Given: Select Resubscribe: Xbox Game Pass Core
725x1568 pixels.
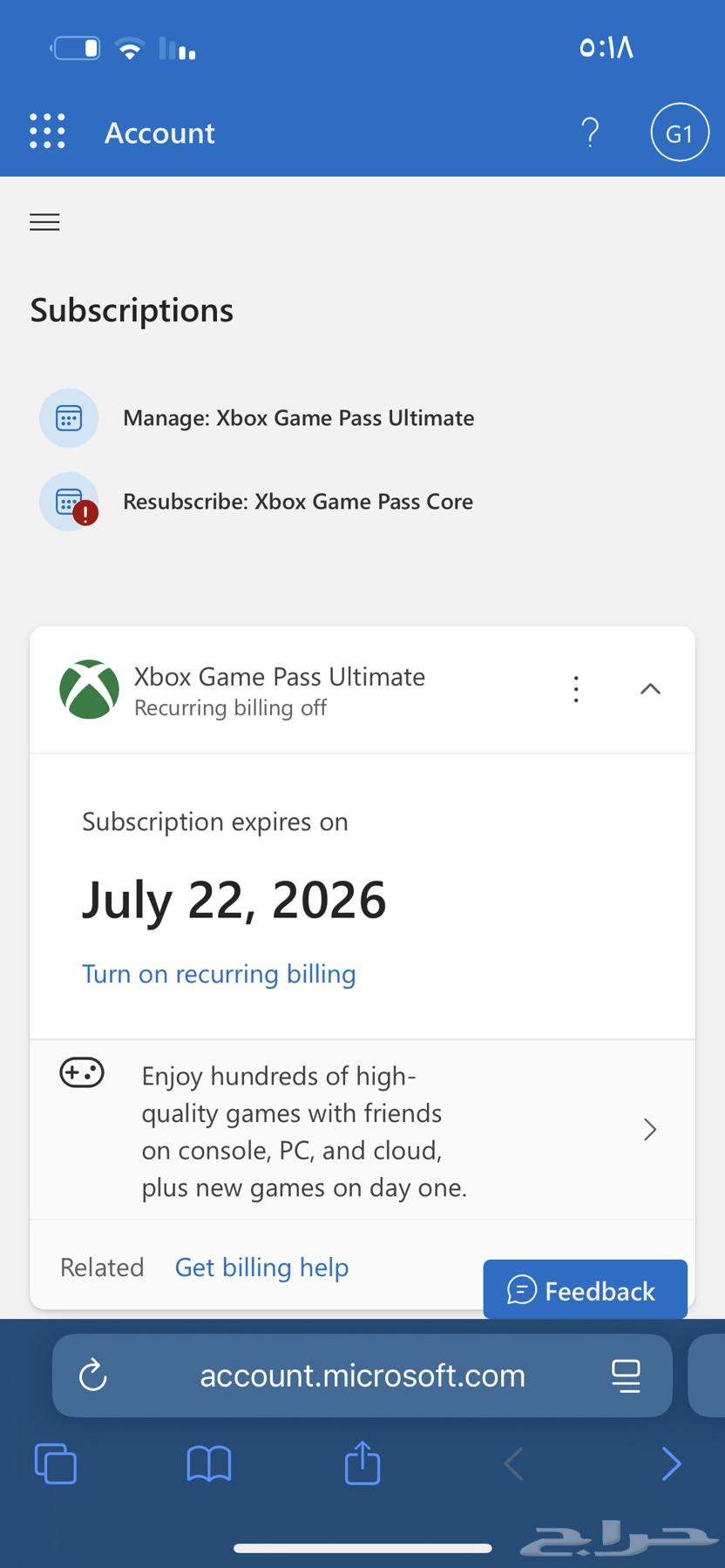Looking at the screenshot, I should (x=297, y=502).
